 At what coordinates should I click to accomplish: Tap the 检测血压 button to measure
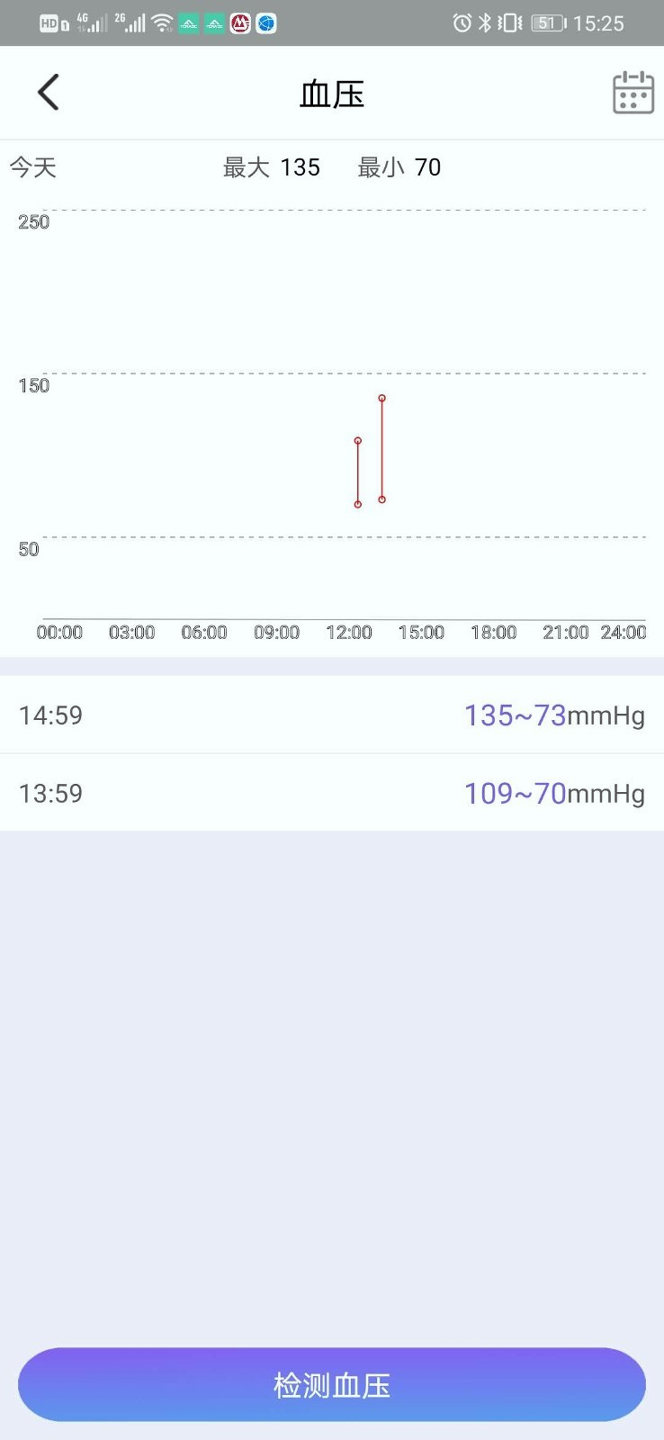coord(332,1385)
